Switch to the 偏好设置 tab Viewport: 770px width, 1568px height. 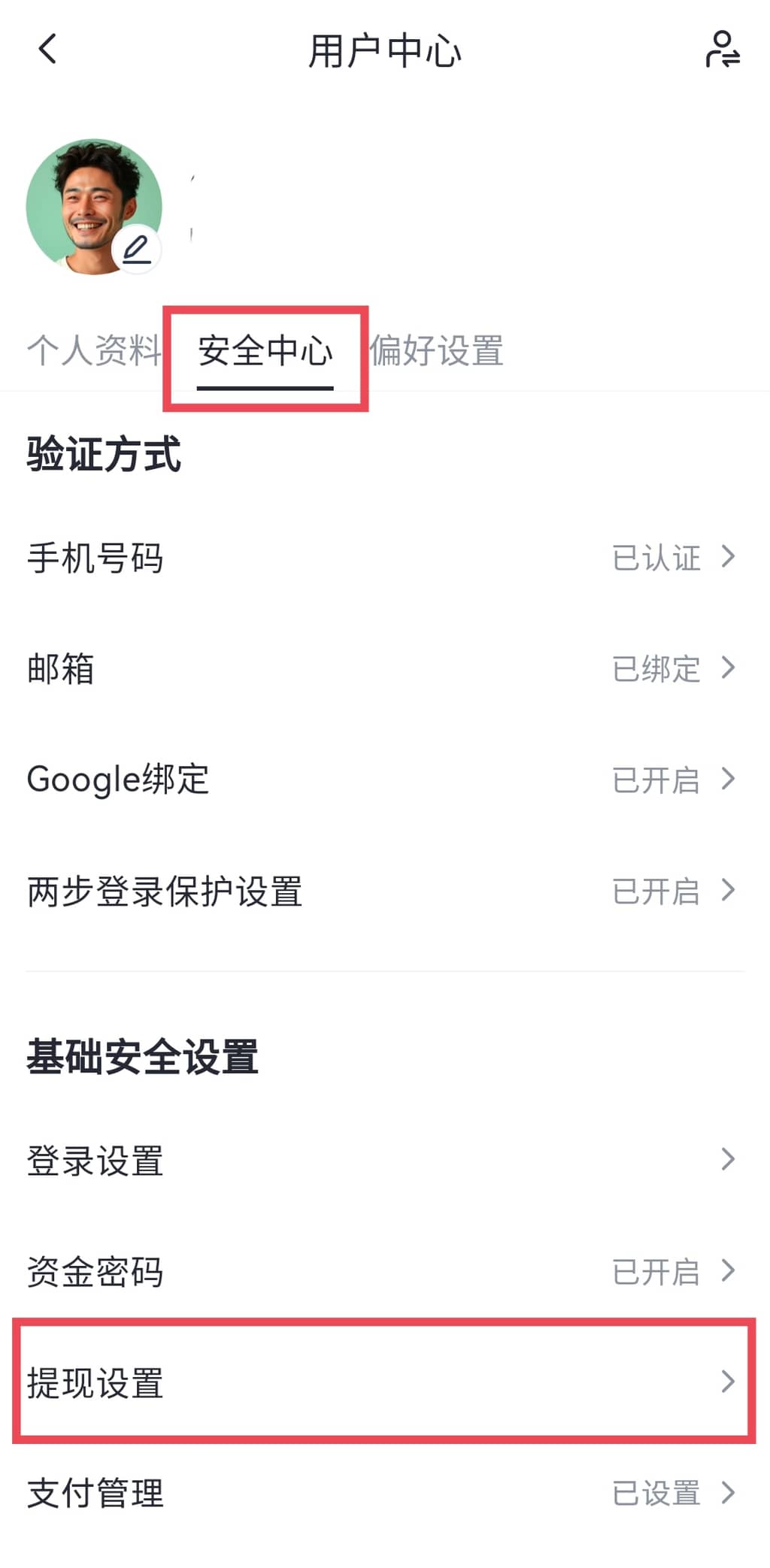(436, 351)
